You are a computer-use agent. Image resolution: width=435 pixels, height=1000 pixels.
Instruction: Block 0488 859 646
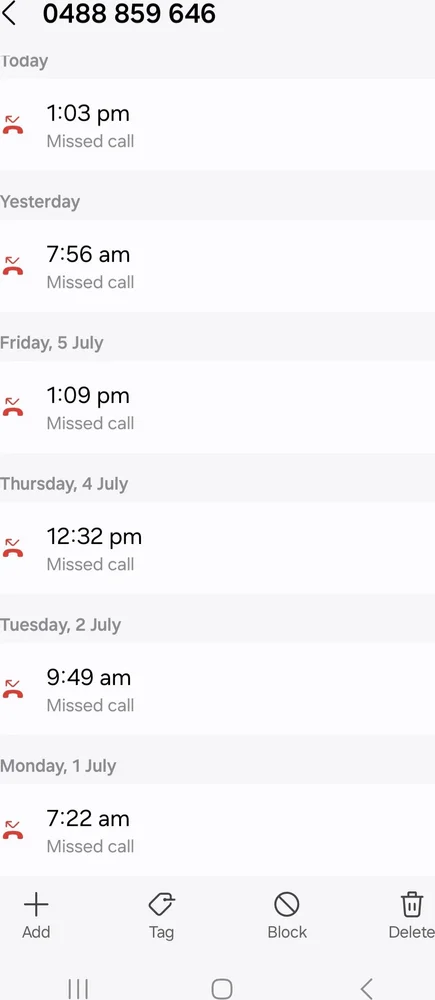pos(287,916)
